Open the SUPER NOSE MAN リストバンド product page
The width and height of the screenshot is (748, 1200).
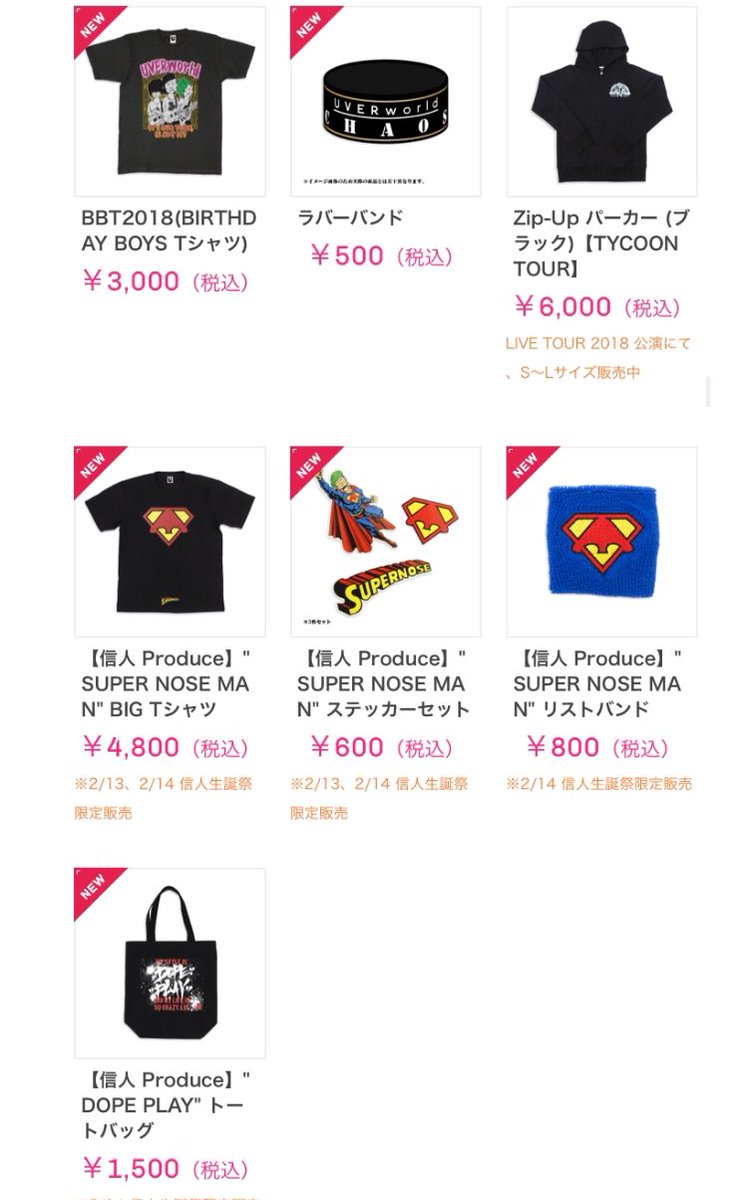(x=599, y=684)
